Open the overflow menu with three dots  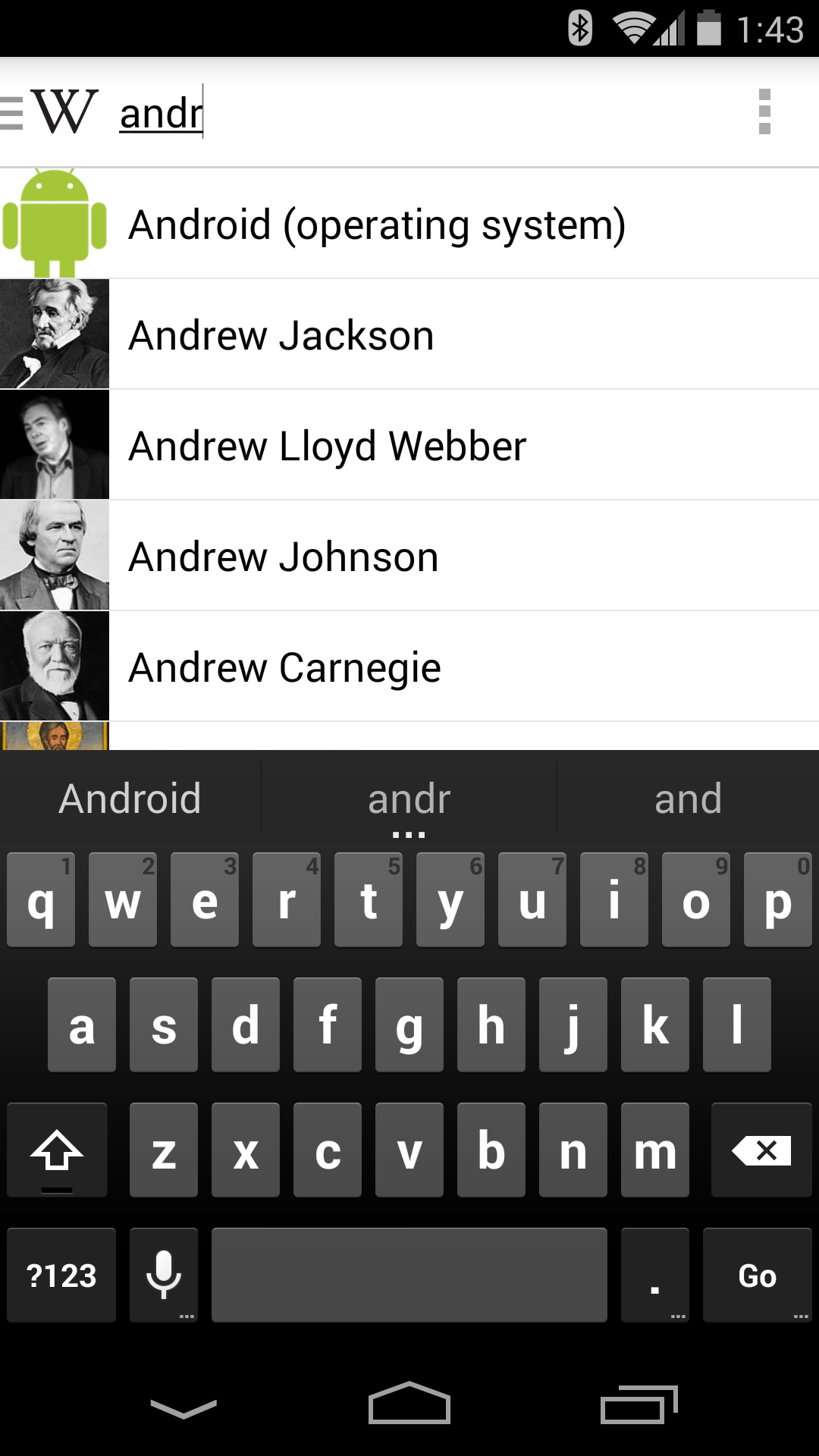[x=765, y=112]
